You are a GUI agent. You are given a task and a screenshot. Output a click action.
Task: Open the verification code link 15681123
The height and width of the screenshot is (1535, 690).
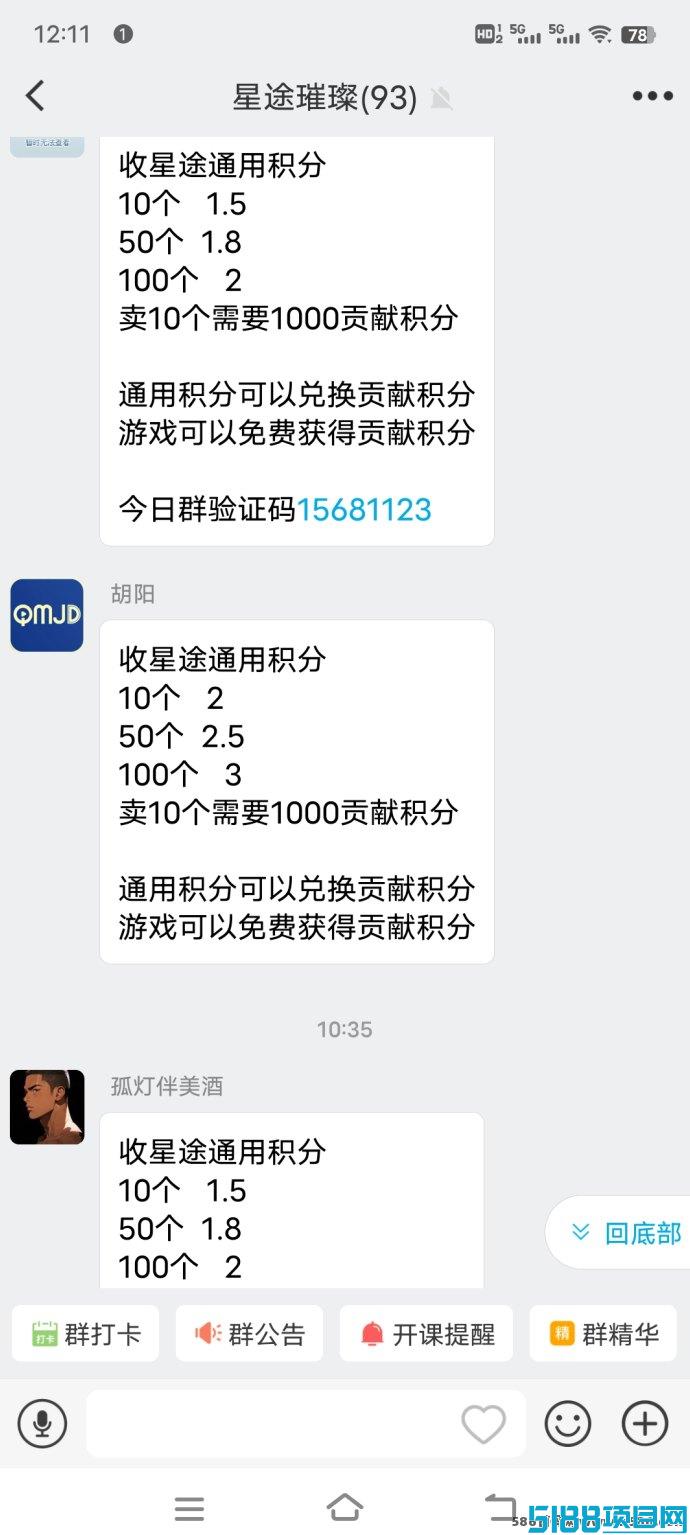(x=364, y=510)
